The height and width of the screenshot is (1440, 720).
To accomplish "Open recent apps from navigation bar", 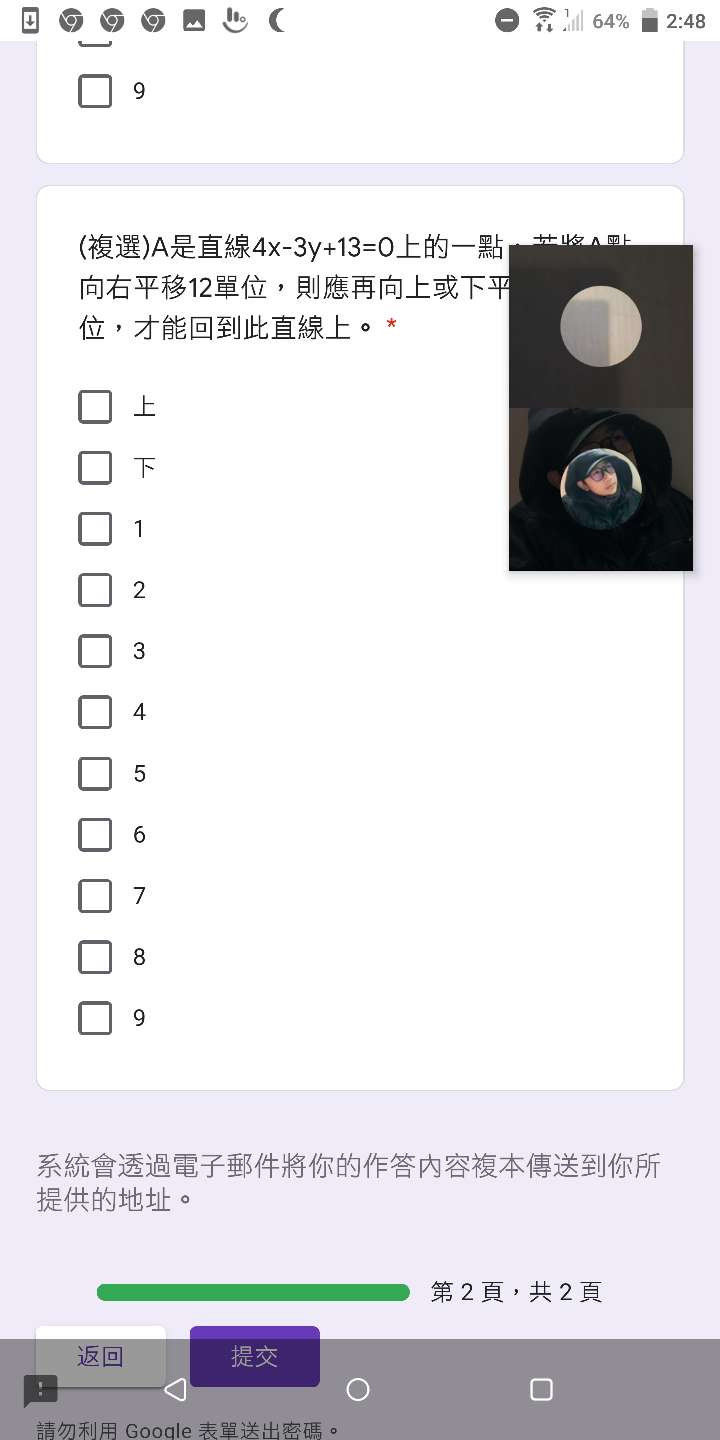I will point(541,1389).
